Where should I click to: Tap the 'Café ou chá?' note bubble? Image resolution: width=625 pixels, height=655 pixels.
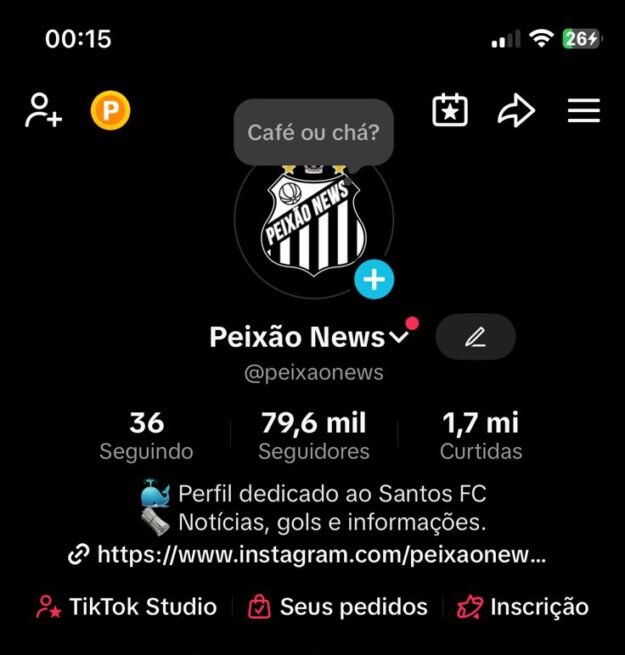point(313,132)
